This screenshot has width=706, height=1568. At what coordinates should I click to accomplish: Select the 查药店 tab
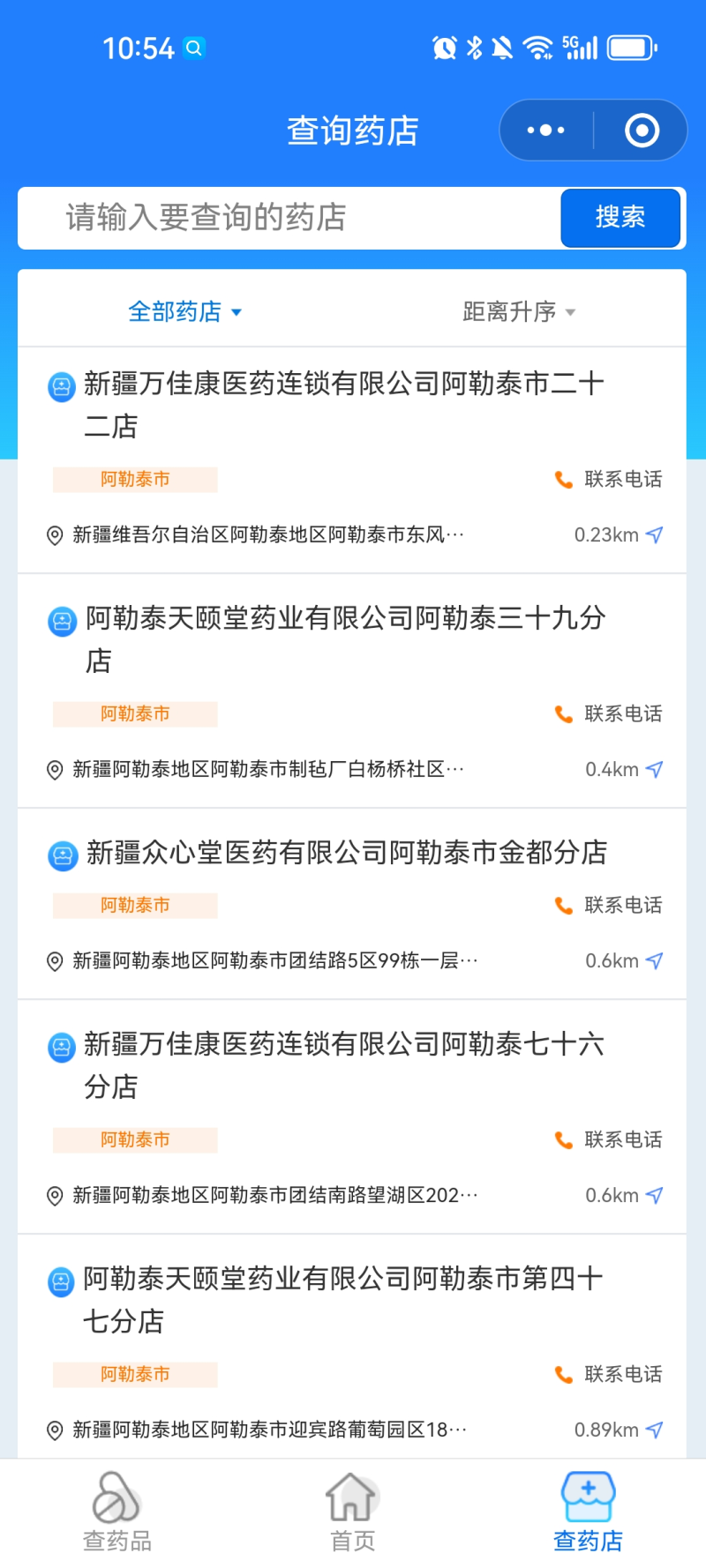(588, 1512)
